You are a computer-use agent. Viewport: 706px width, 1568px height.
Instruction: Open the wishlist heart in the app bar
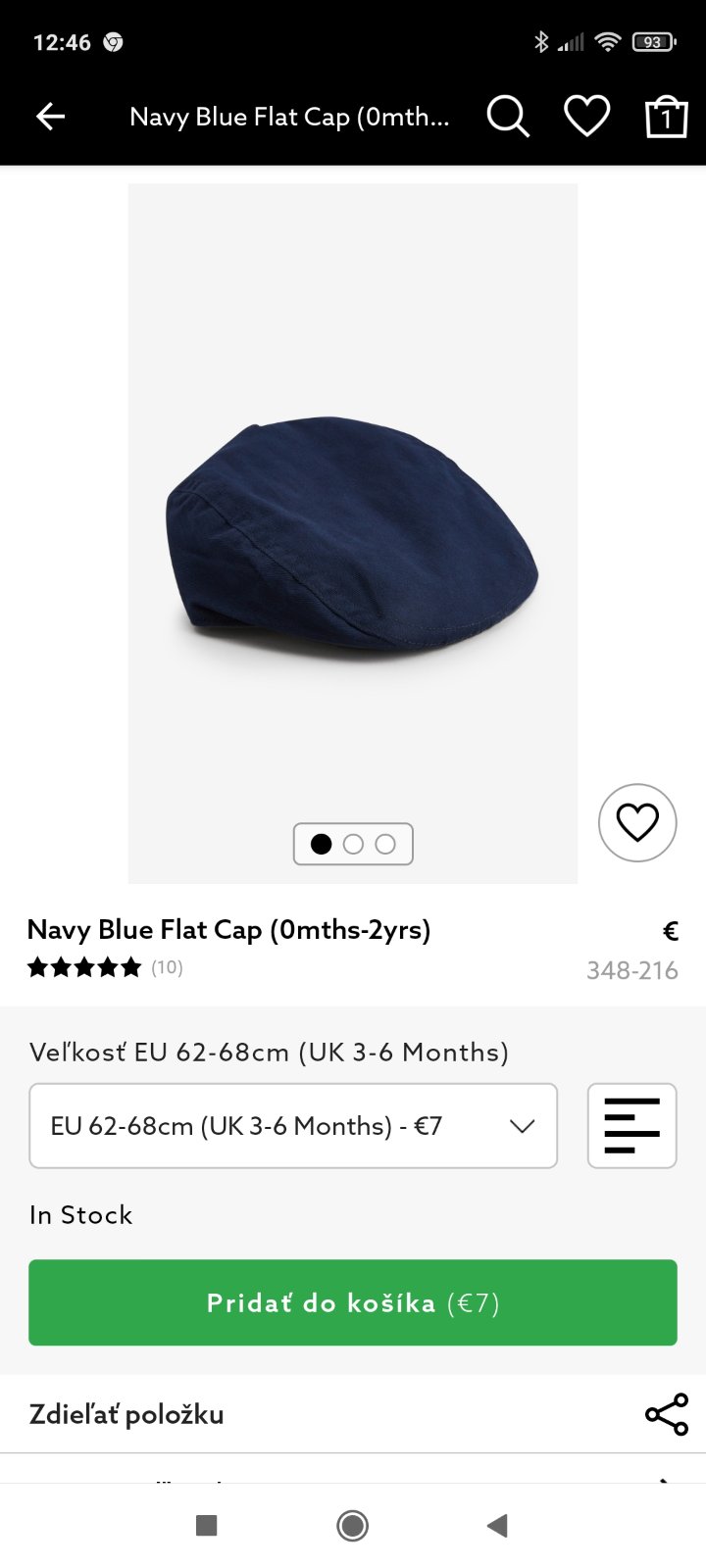pyautogui.click(x=586, y=117)
